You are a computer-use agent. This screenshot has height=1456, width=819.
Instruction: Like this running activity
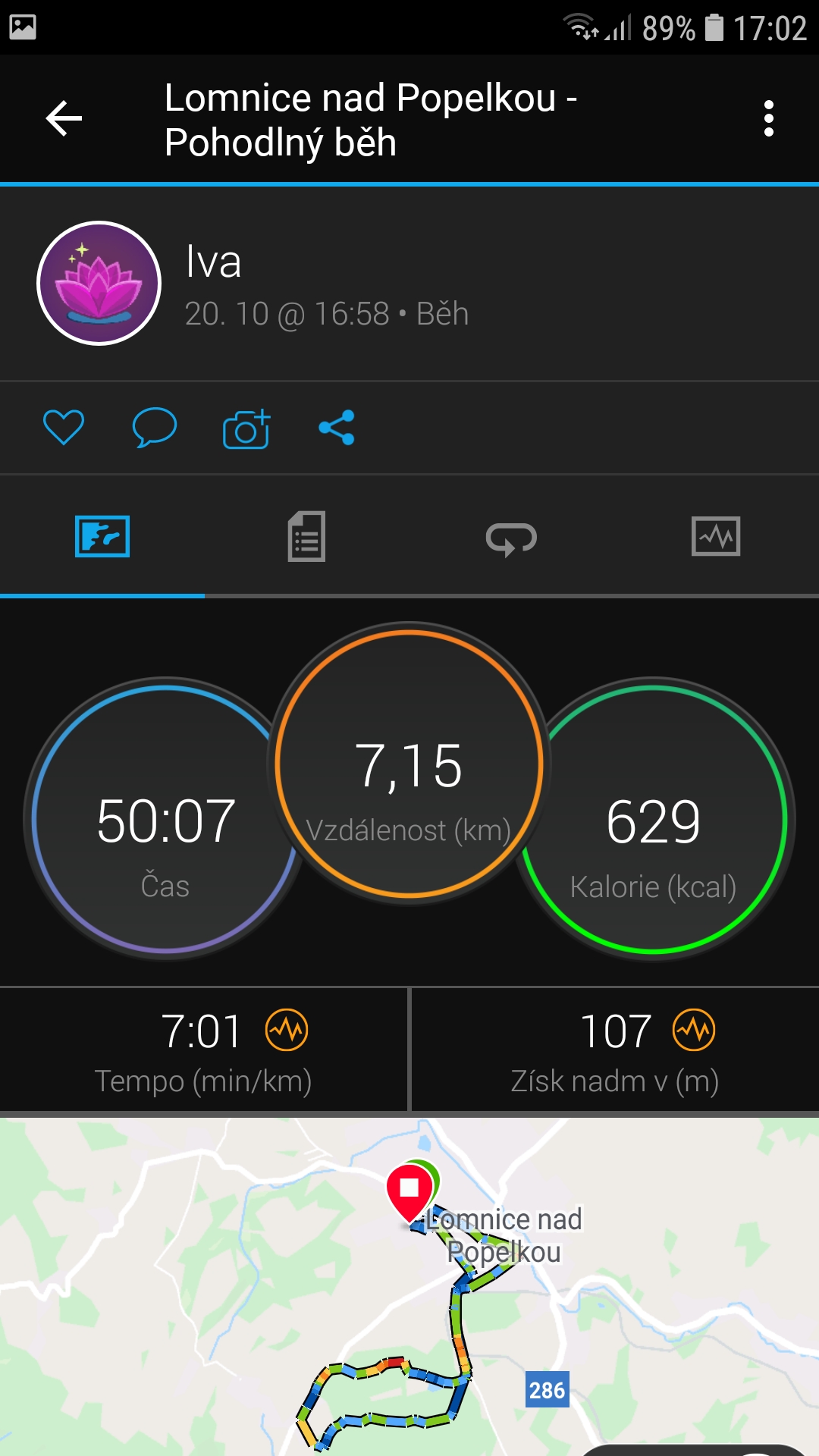coord(64,428)
